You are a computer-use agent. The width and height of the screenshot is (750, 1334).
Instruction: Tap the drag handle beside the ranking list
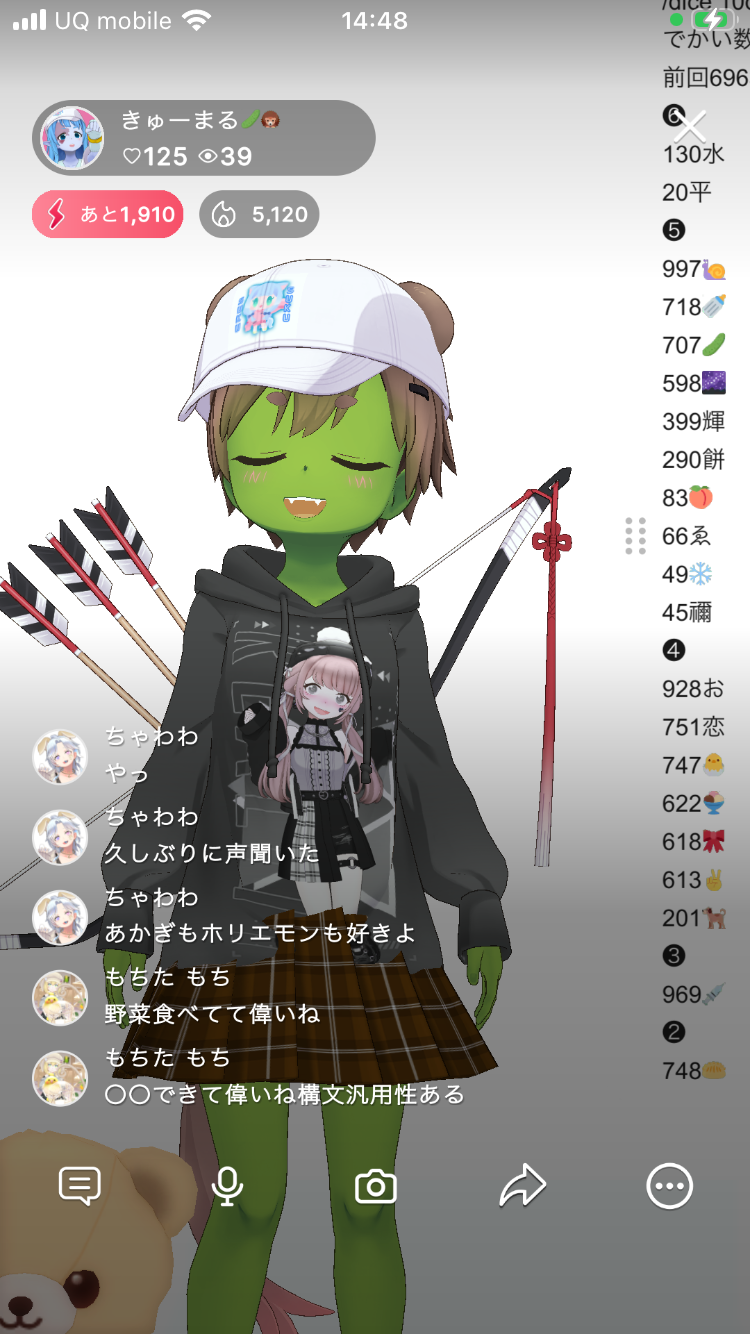coord(635,536)
